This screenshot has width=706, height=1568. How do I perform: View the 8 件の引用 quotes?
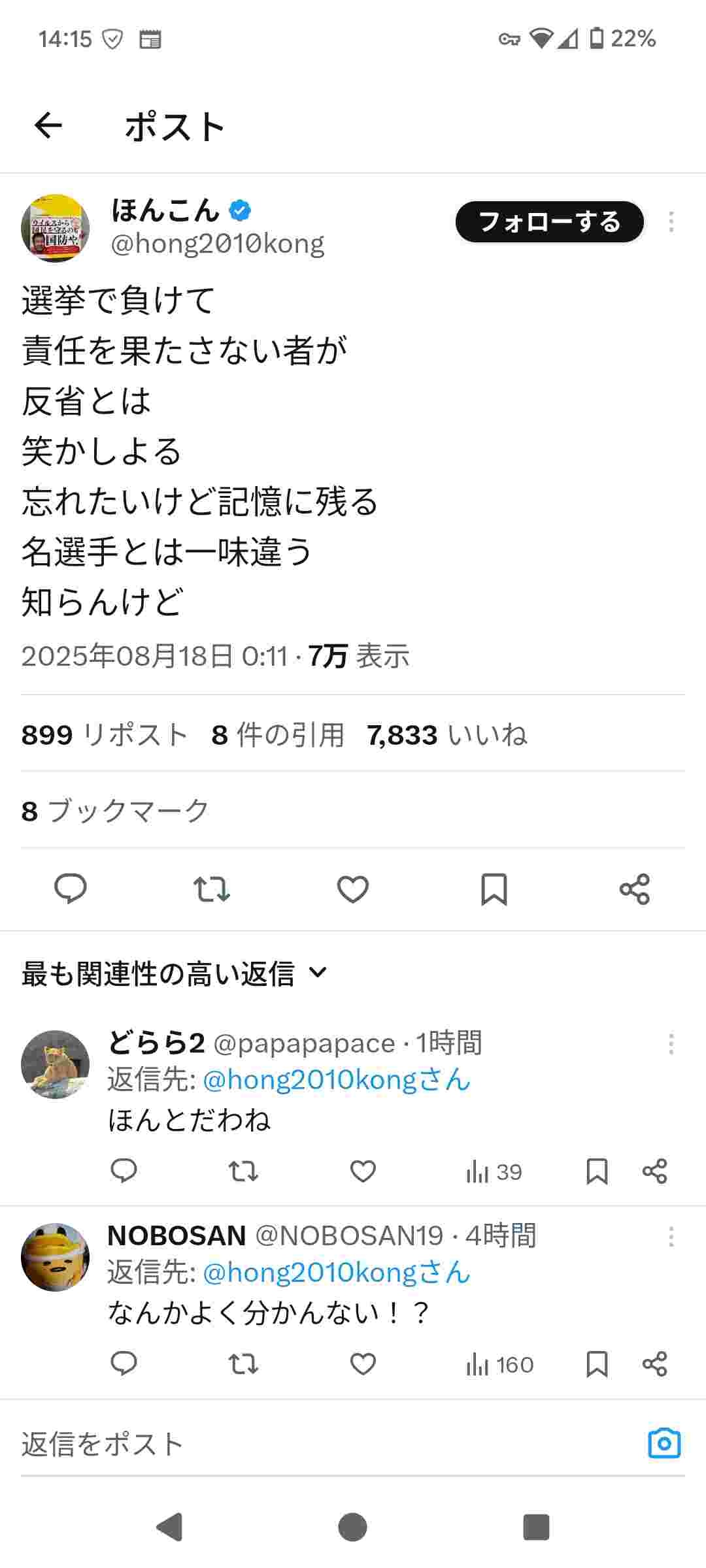[x=278, y=735]
